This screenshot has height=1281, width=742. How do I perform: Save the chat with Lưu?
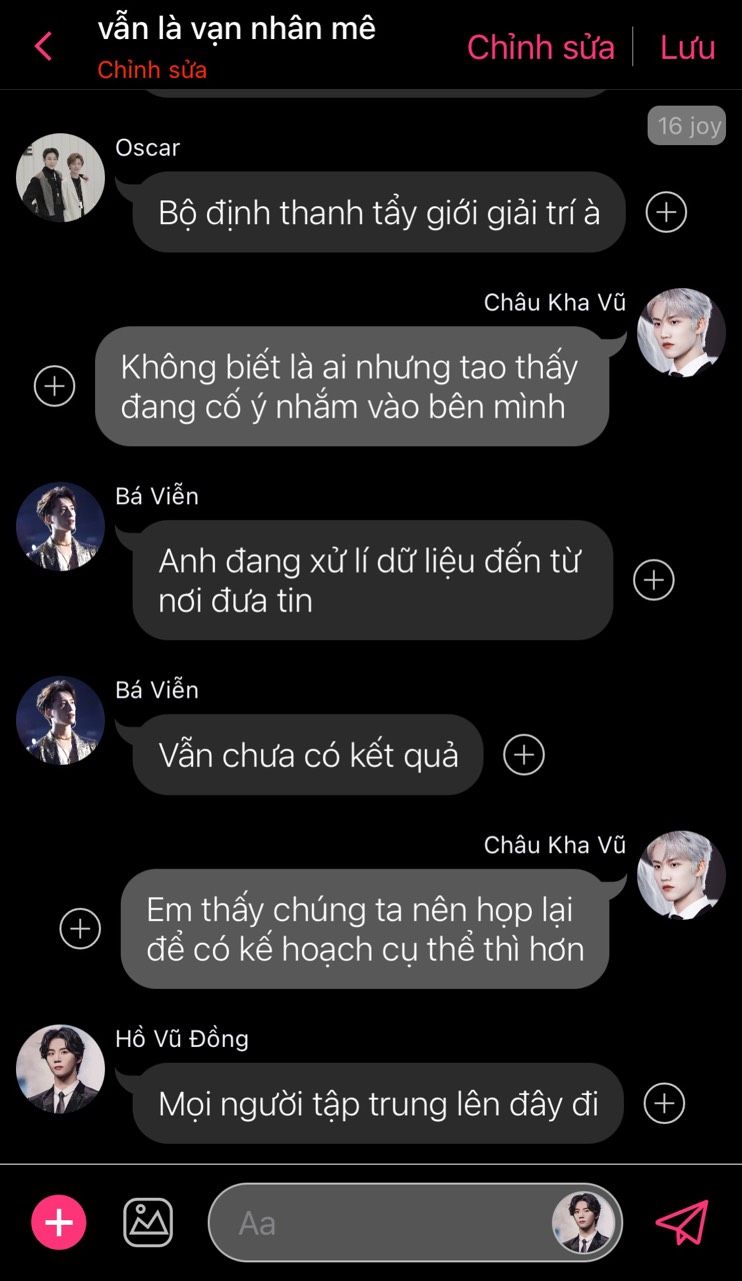687,47
